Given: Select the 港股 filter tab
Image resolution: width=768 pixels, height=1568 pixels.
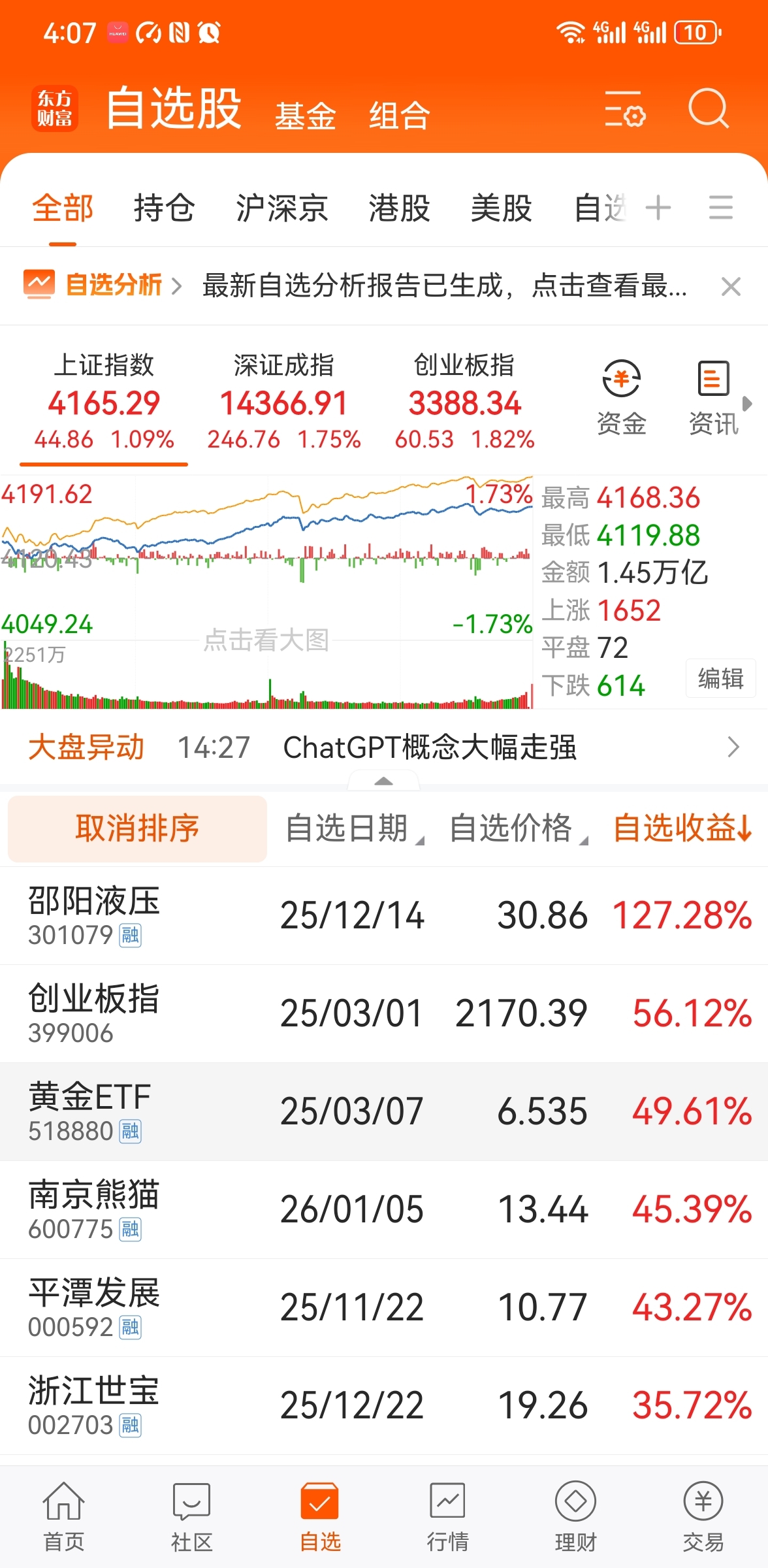Looking at the screenshot, I should [399, 208].
